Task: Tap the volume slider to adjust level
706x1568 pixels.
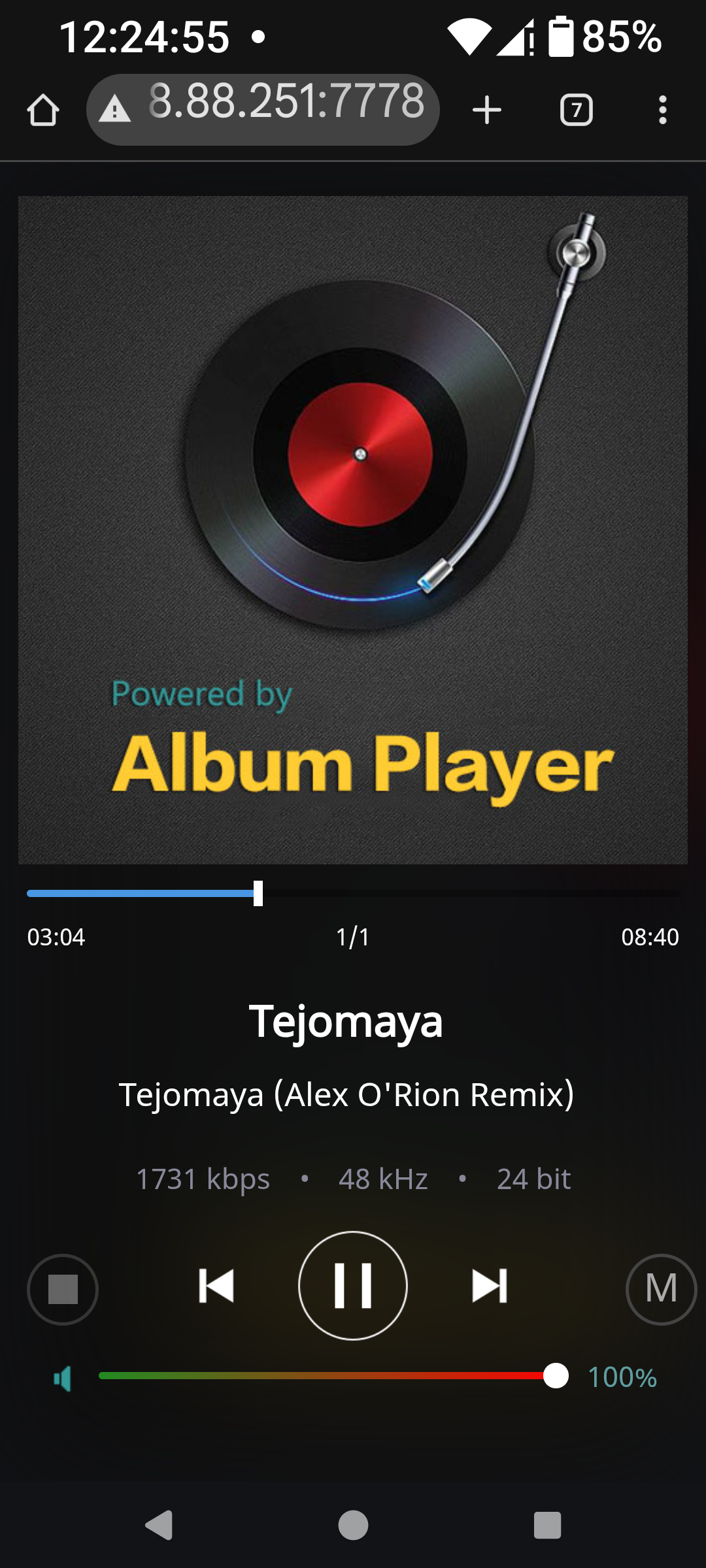Action: pyautogui.click(x=327, y=1375)
